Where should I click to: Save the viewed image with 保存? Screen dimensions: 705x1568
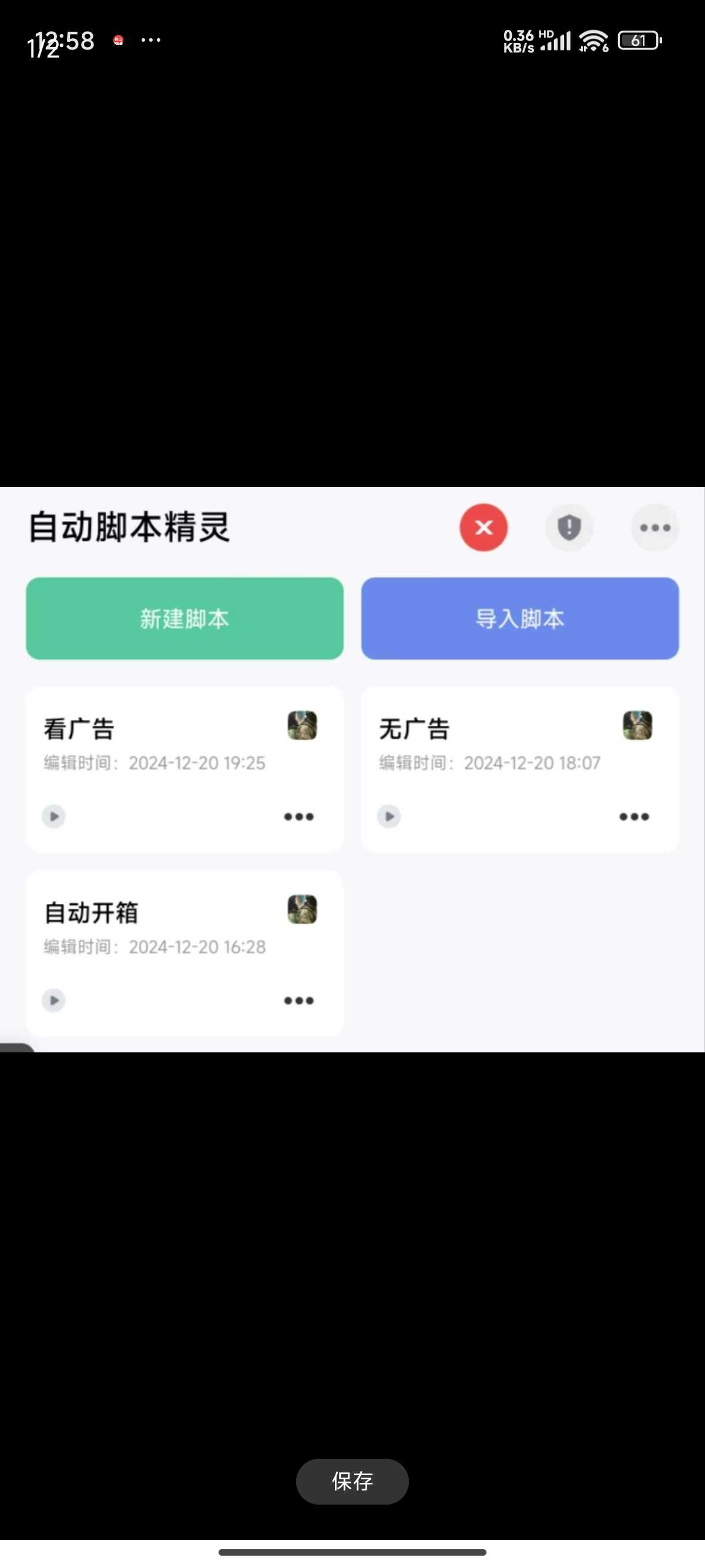click(352, 1481)
